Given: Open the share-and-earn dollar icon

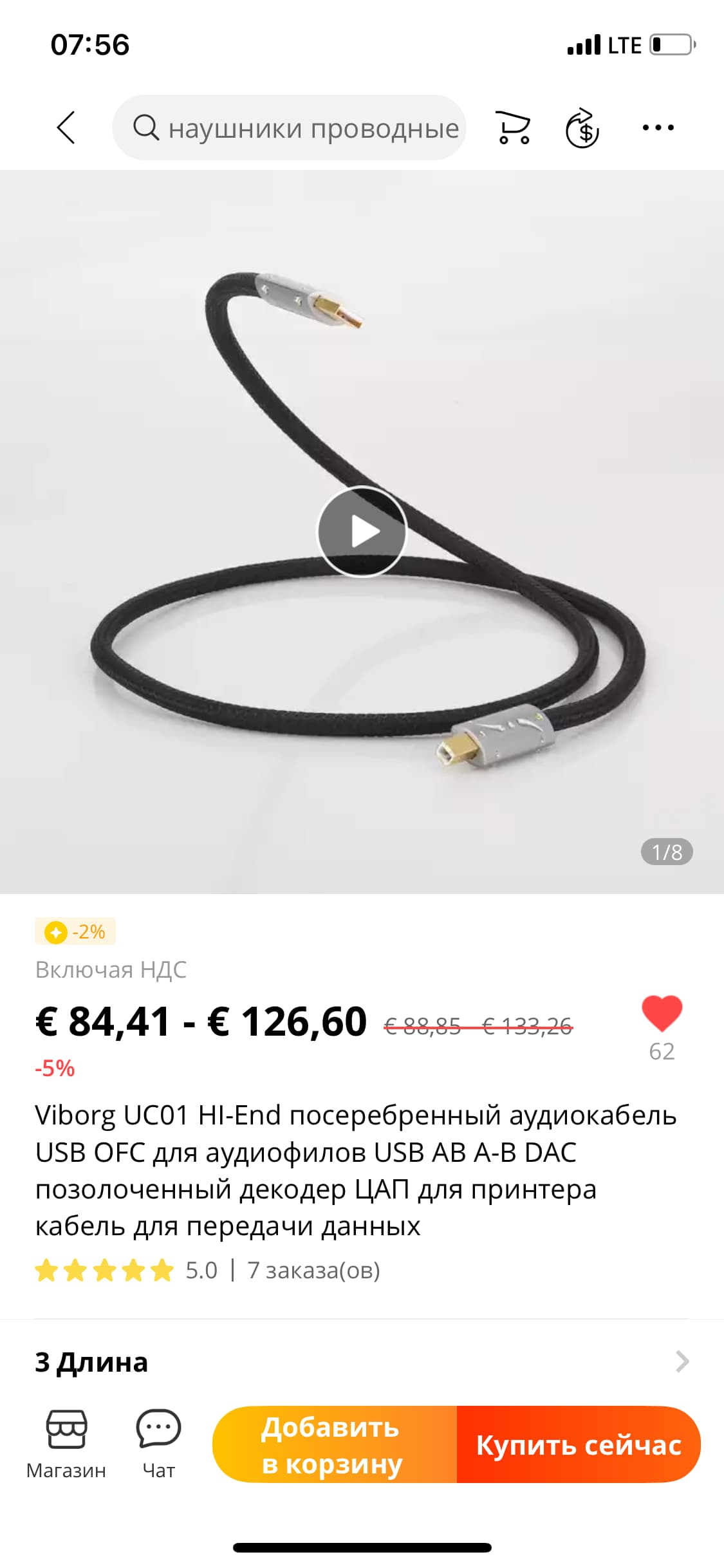Looking at the screenshot, I should [x=582, y=127].
